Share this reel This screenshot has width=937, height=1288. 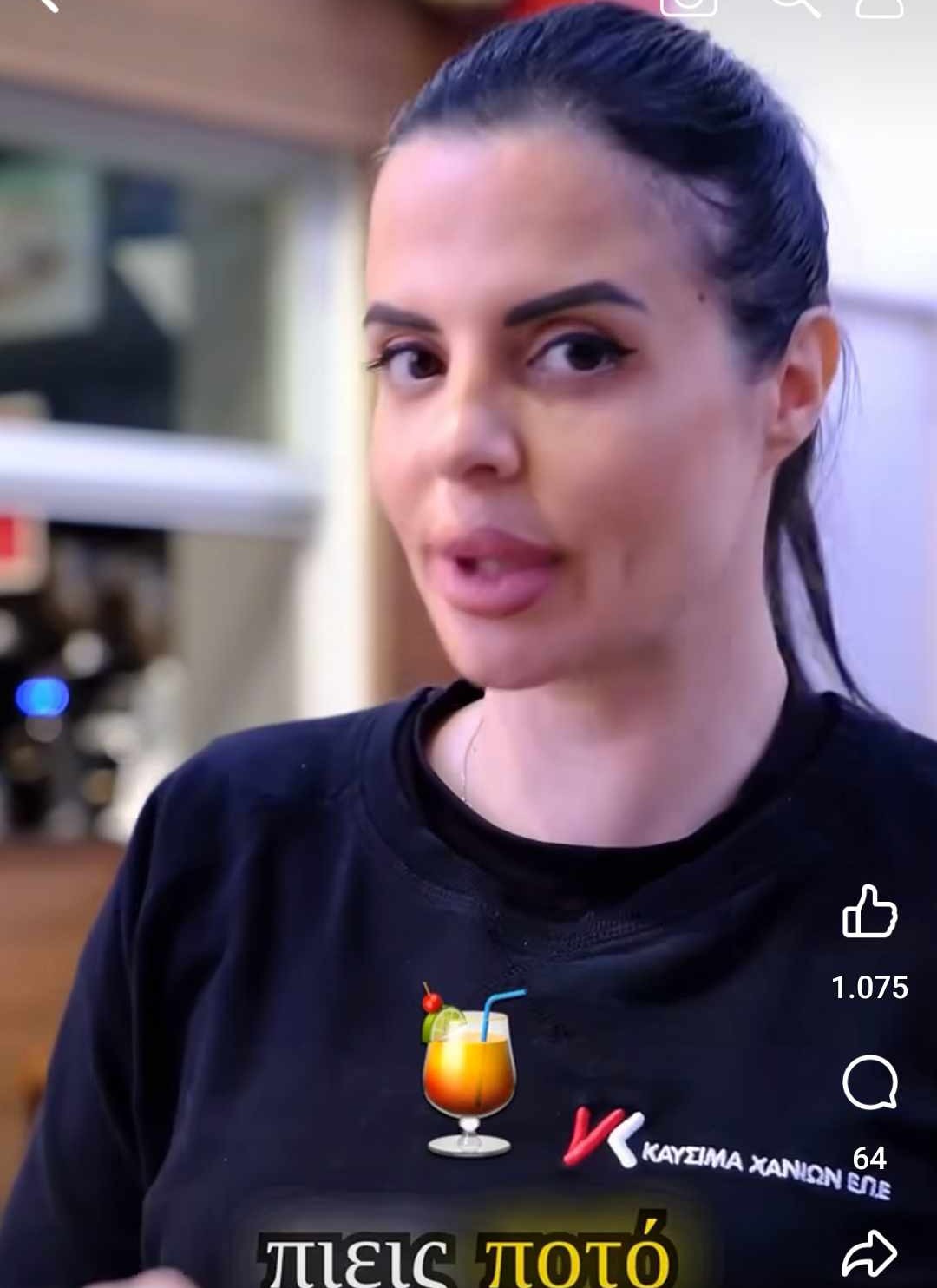point(869,1255)
